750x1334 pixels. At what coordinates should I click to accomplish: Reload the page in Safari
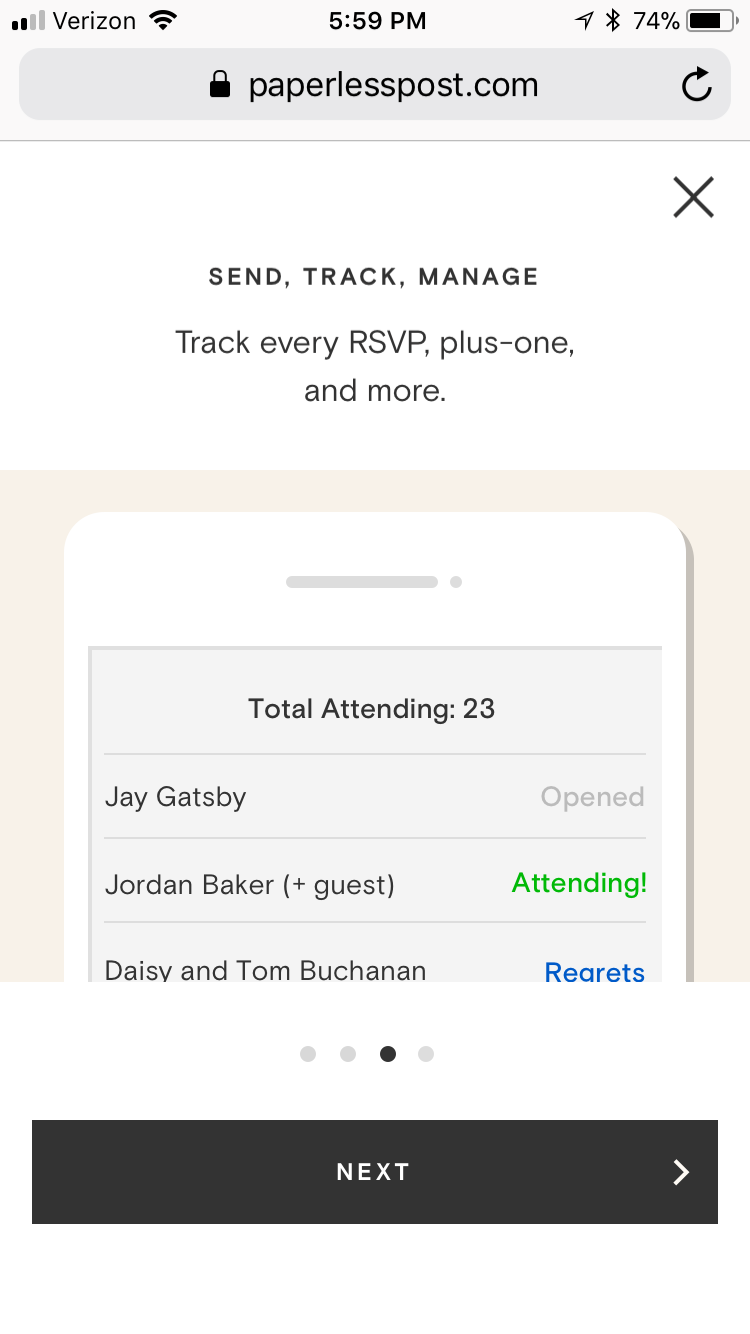pos(696,86)
